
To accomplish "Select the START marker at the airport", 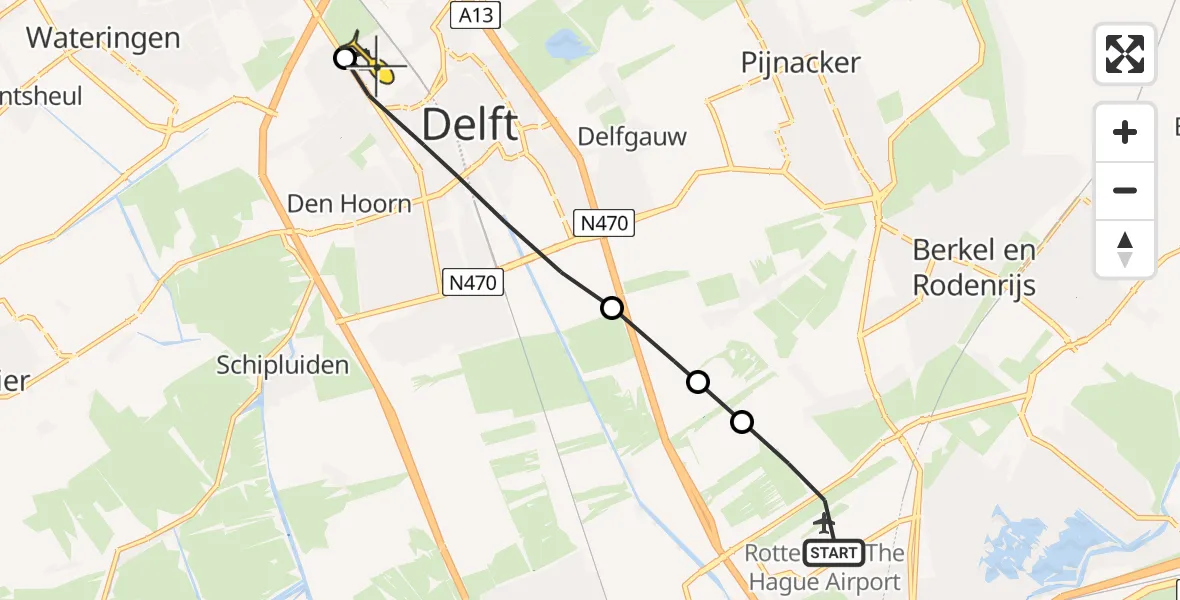I will click(x=833, y=552).
